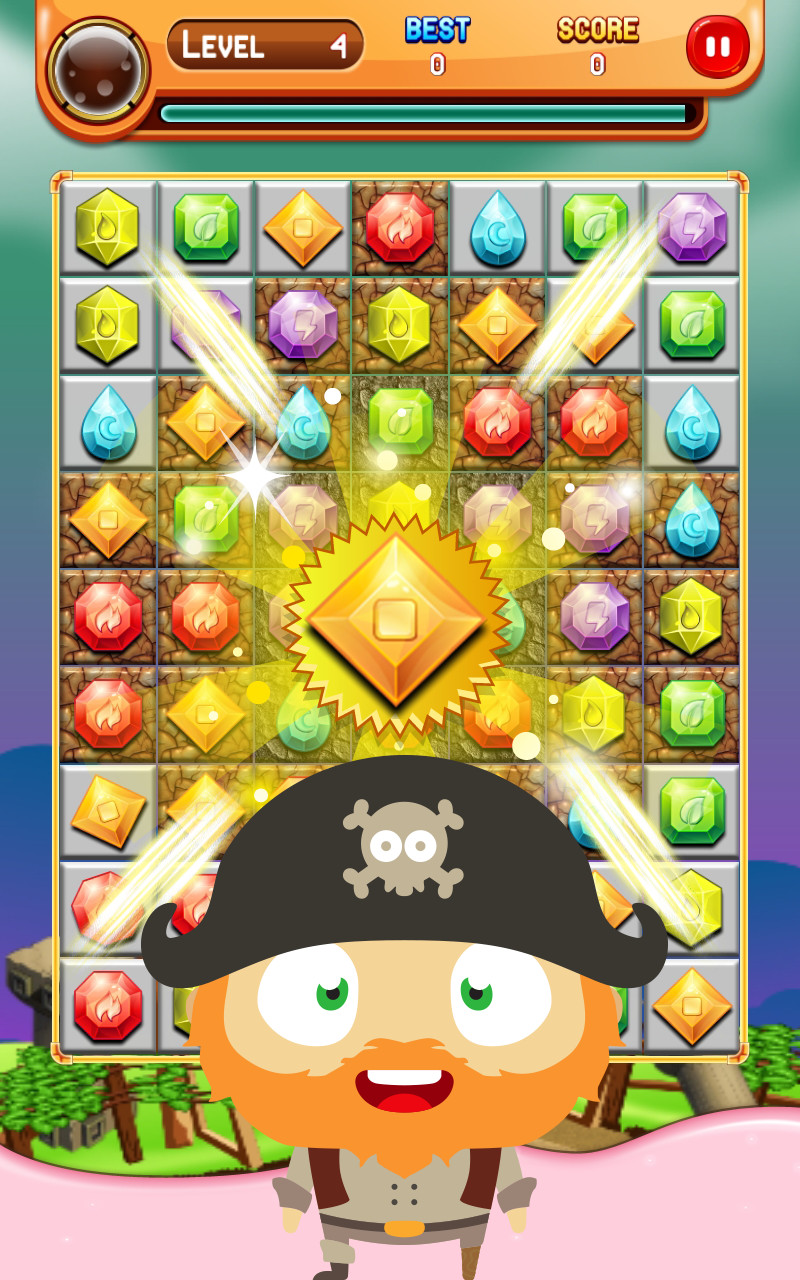Viewport: 800px width, 1280px height.
Task: Pause the game with the red button
Action: point(718,46)
